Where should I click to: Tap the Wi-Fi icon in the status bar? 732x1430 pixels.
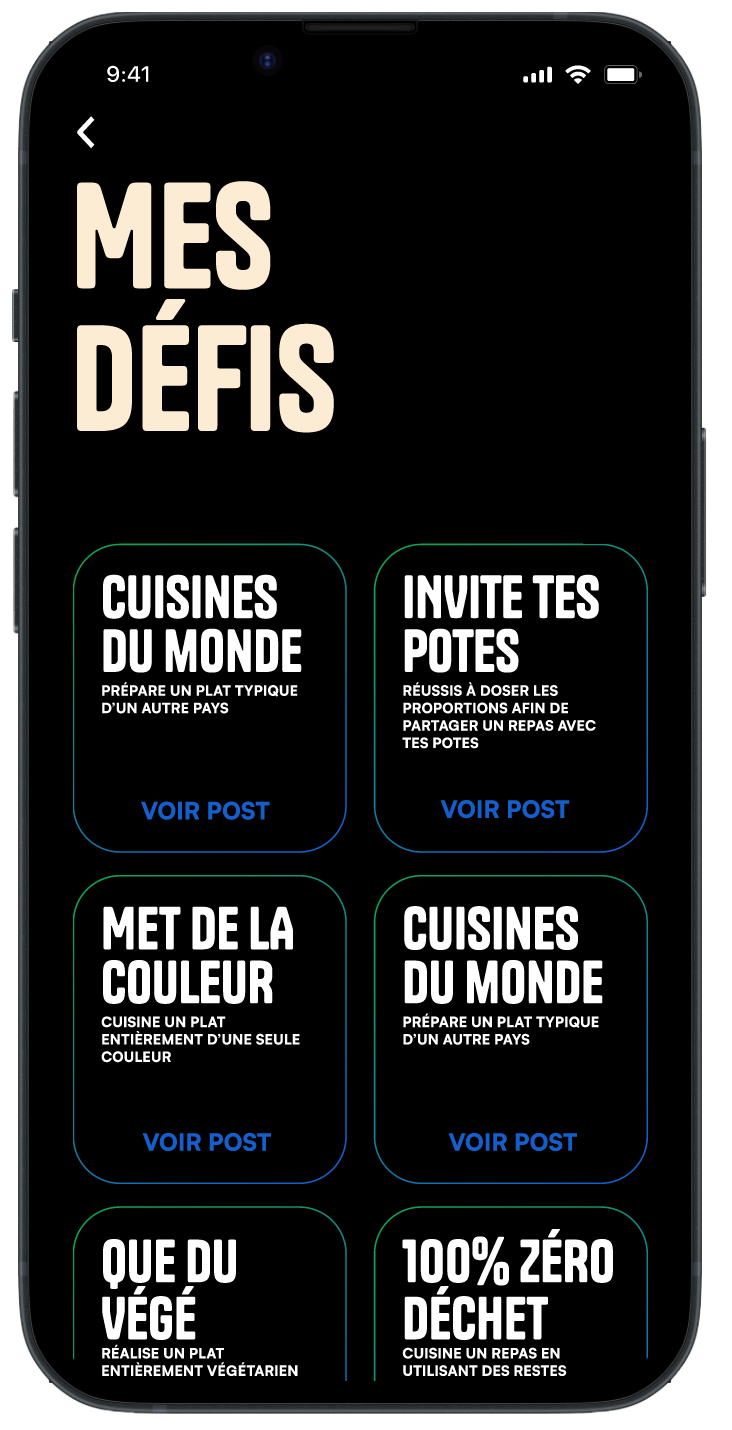pyautogui.click(x=579, y=73)
